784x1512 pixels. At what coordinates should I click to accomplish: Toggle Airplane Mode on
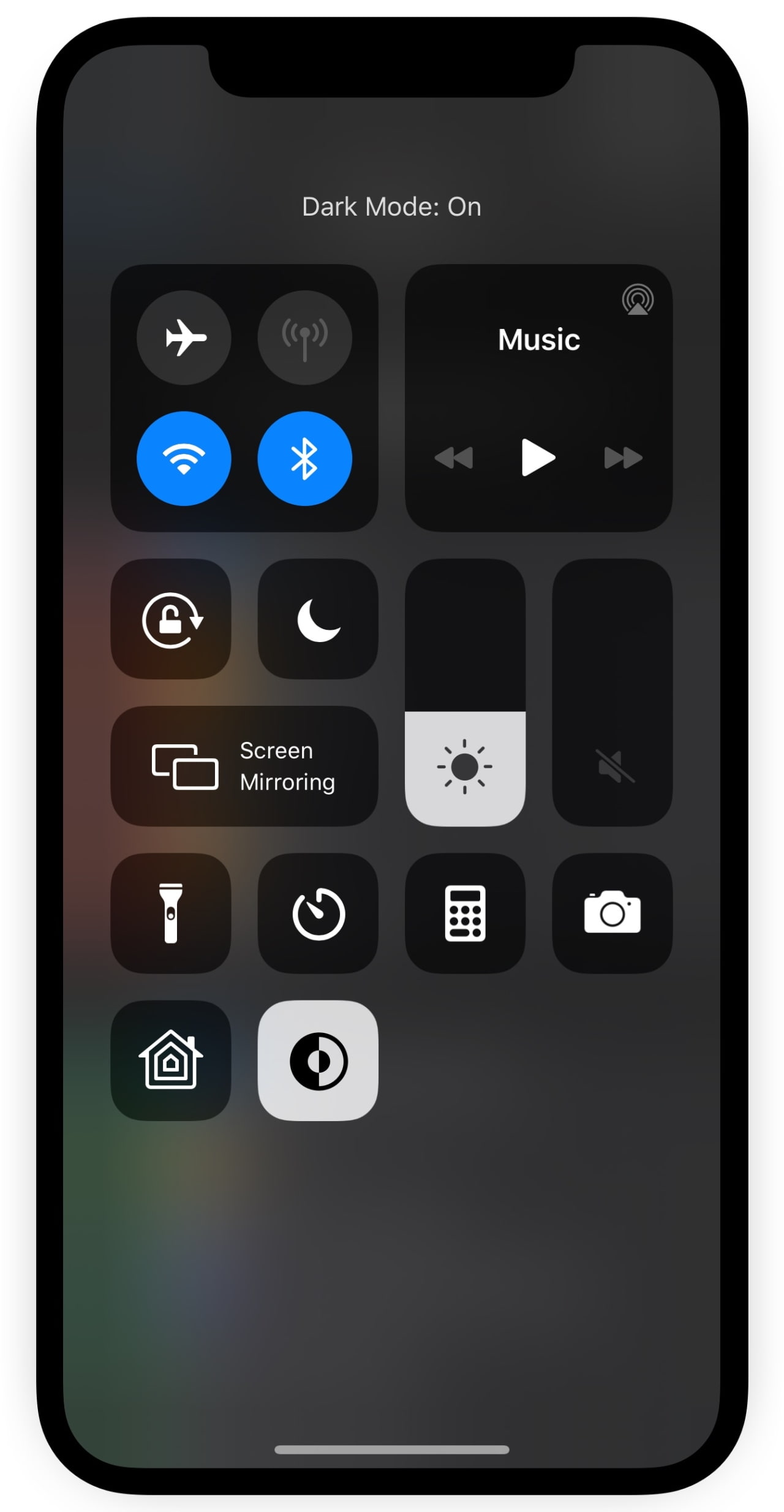pyautogui.click(x=184, y=338)
